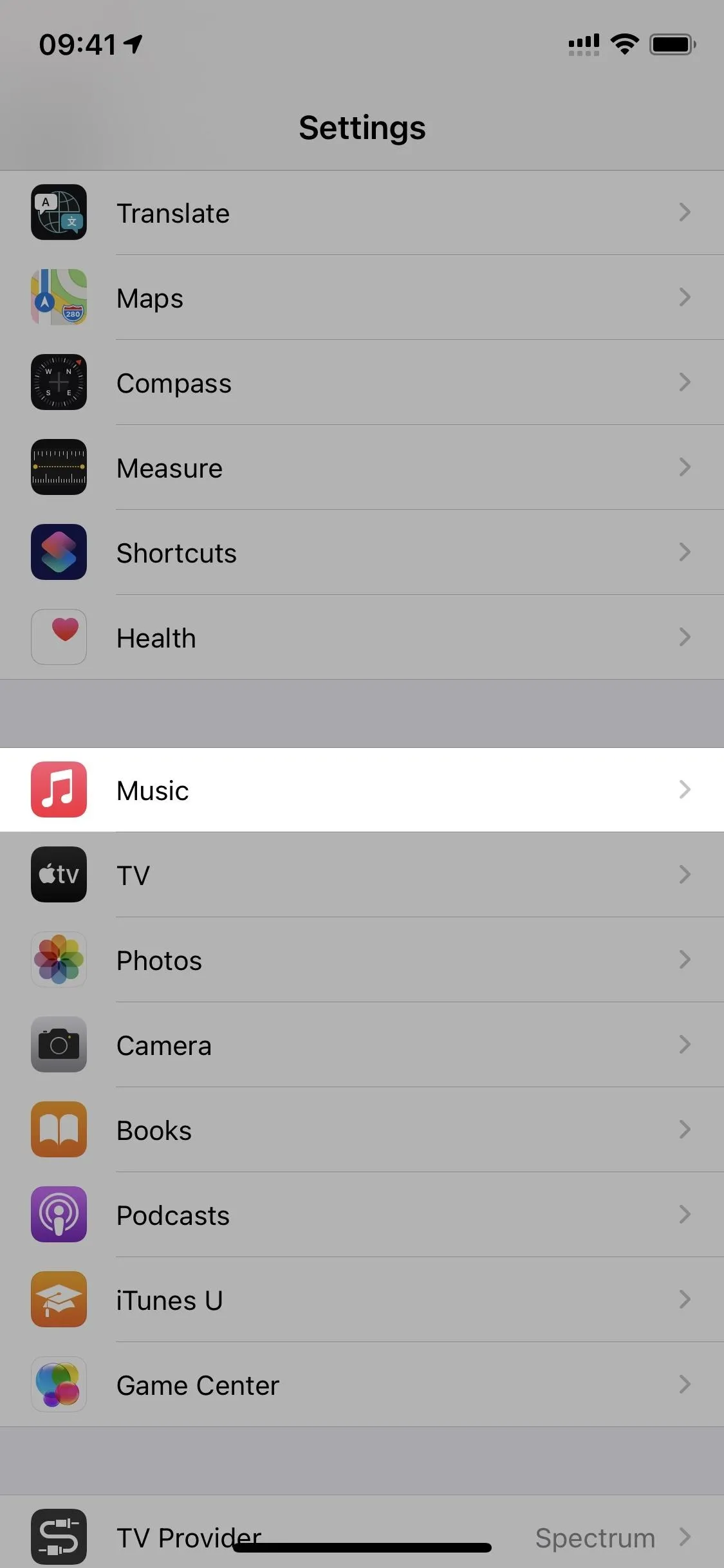View Podcasts settings
Image resolution: width=724 pixels, height=1568 pixels.
click(x=362, y=1215)
